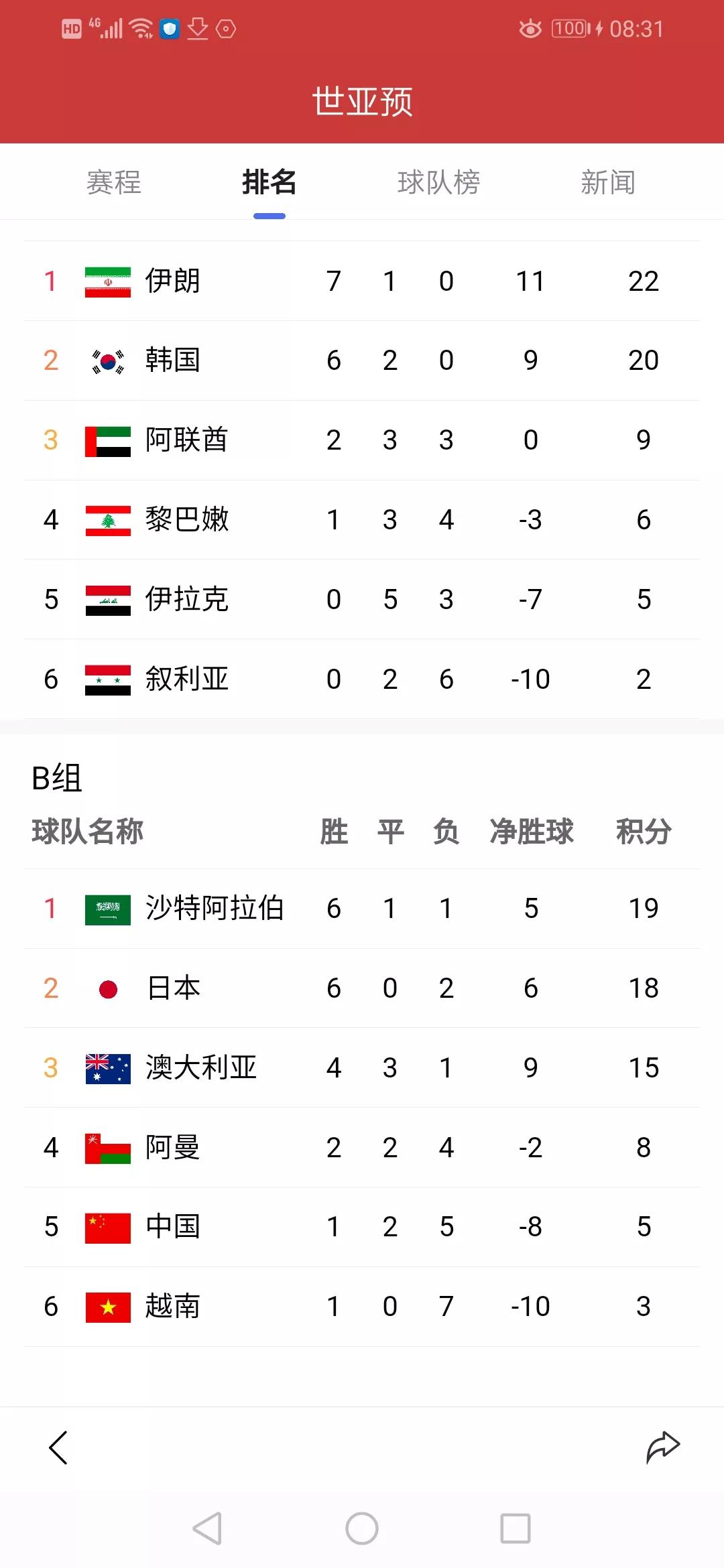The width and height of the screenshot is (724, 1568).
Task: Tap the back arrow at the bottom left
Action: [58, 1447]
